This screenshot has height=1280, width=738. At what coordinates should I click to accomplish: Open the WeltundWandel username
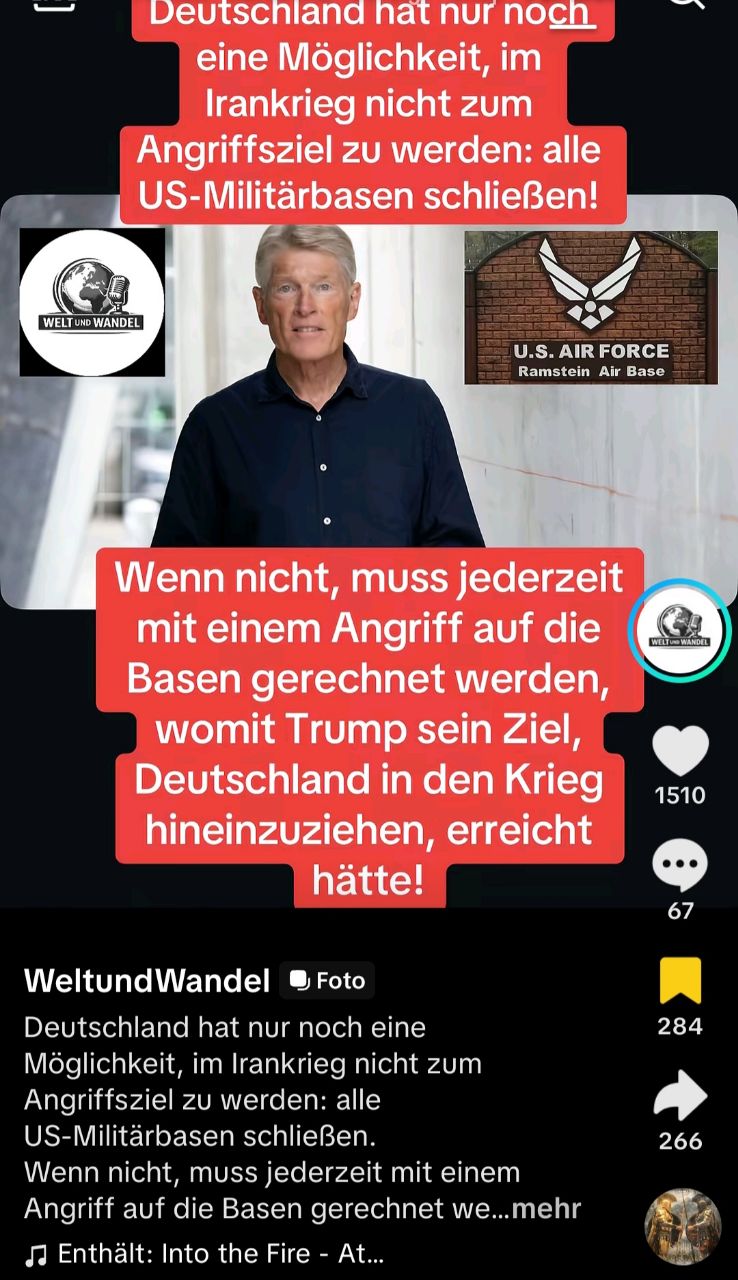point(147,981)
